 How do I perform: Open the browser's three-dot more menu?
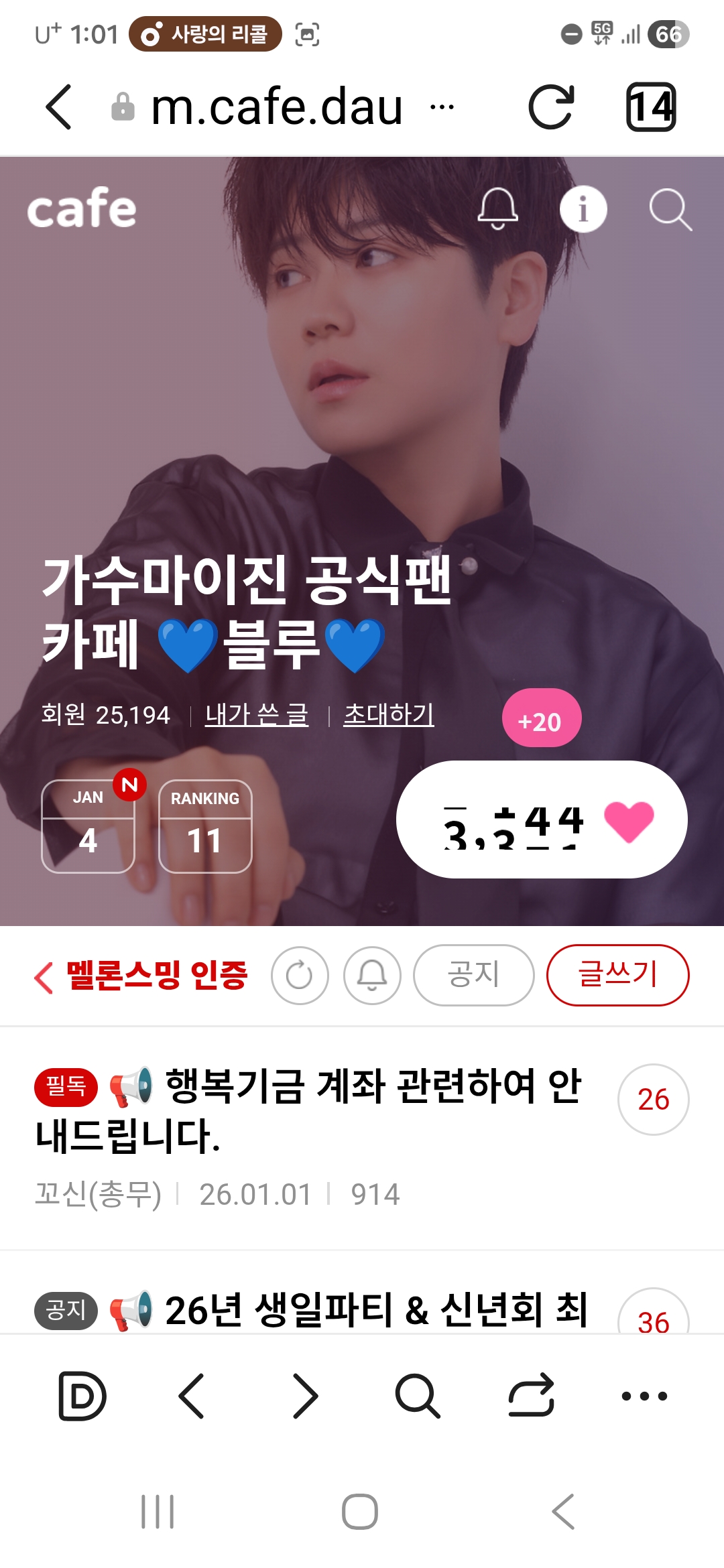coord(644,1396)
